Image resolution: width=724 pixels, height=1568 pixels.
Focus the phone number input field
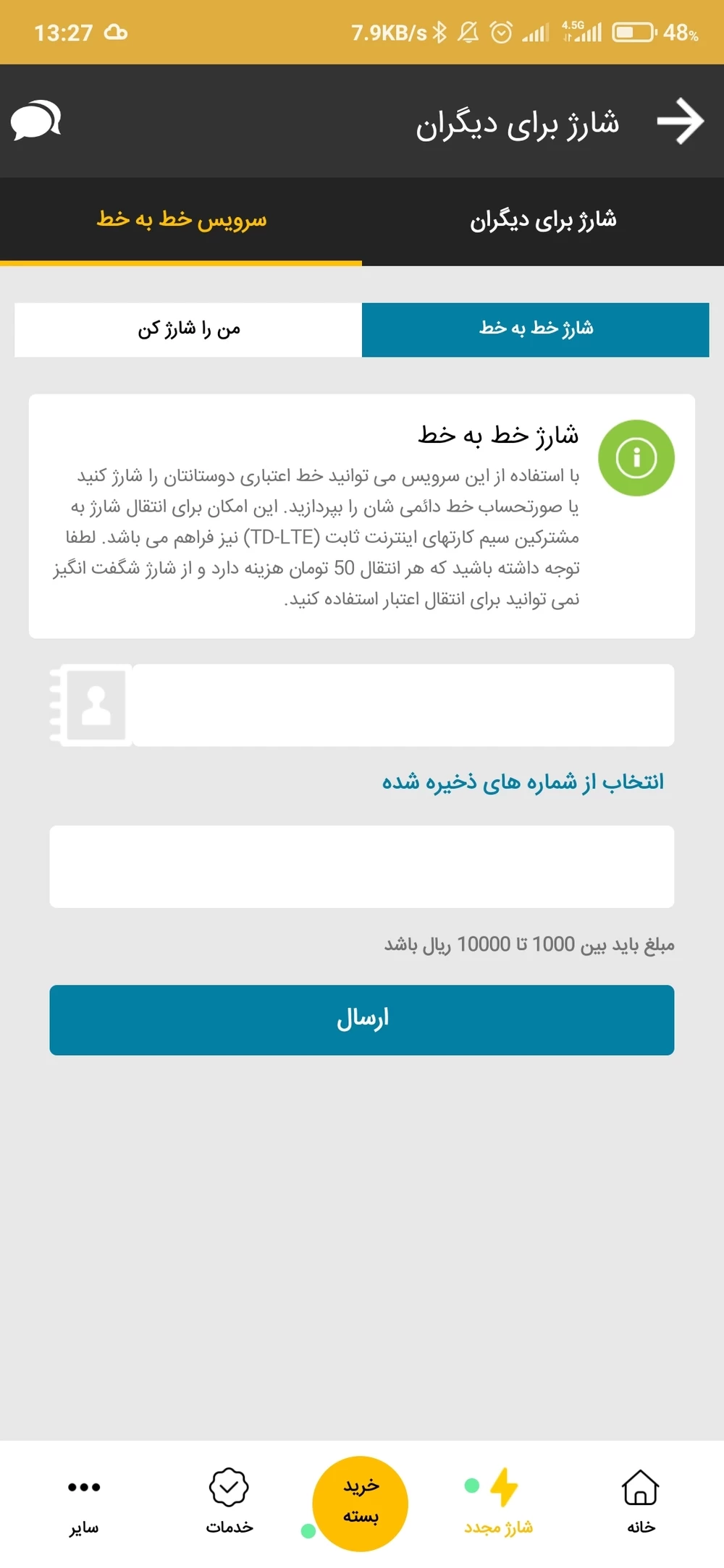click(403, 705)
